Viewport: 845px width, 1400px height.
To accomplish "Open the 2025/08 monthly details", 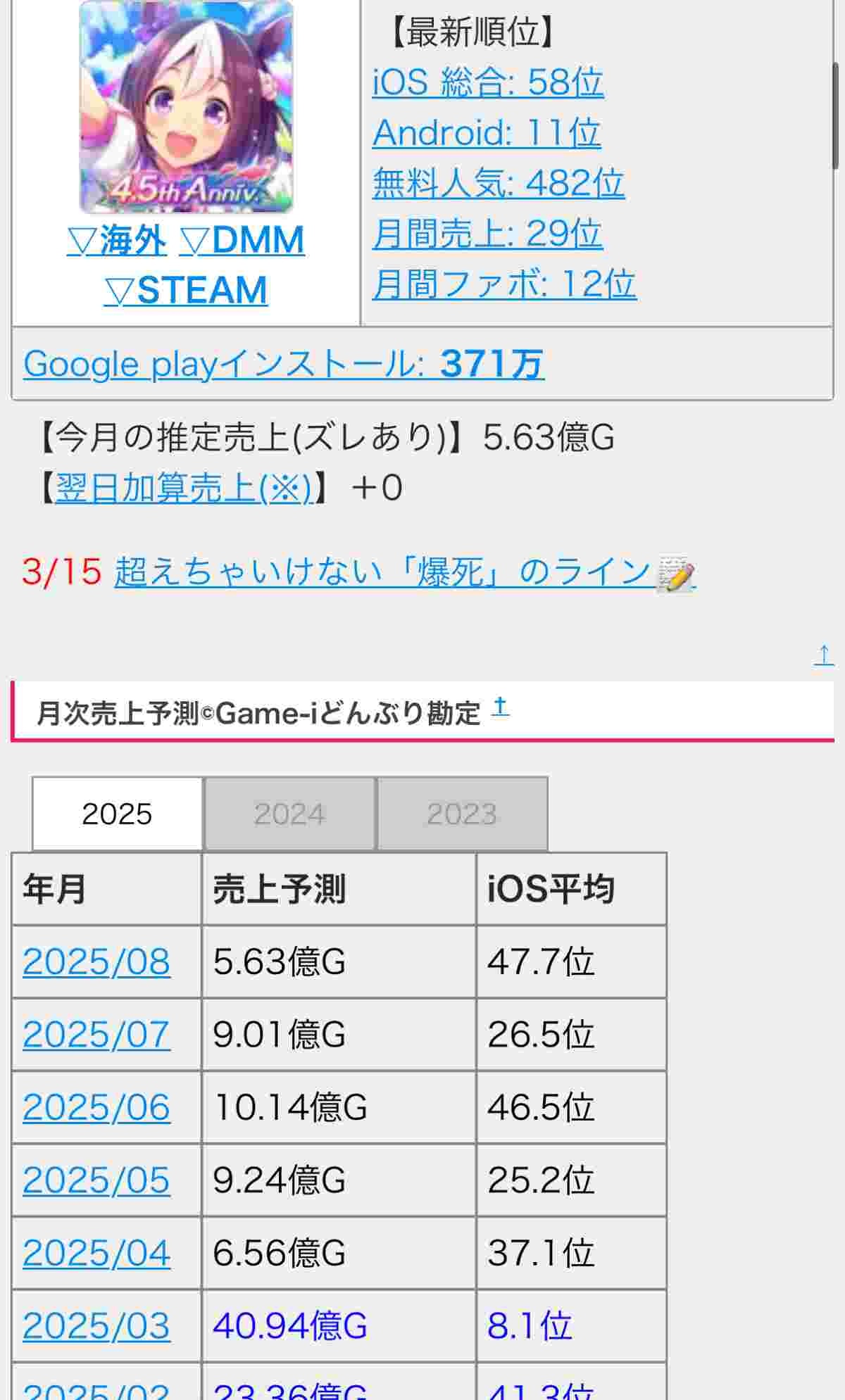I will pyautogui.click(x=96, y=962).
